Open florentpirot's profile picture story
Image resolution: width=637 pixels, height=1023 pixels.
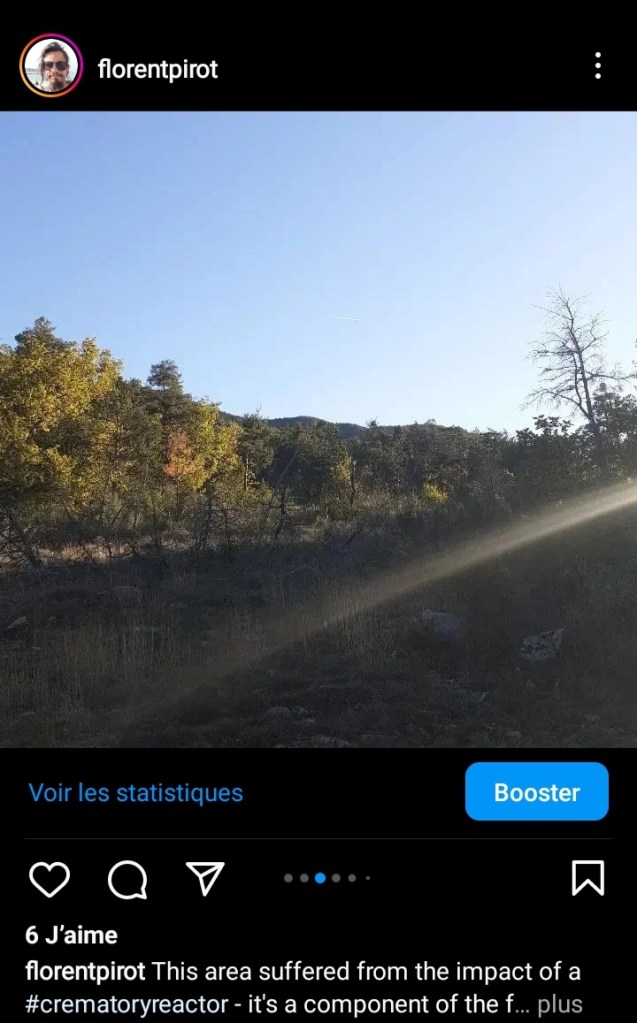point(51,66)
